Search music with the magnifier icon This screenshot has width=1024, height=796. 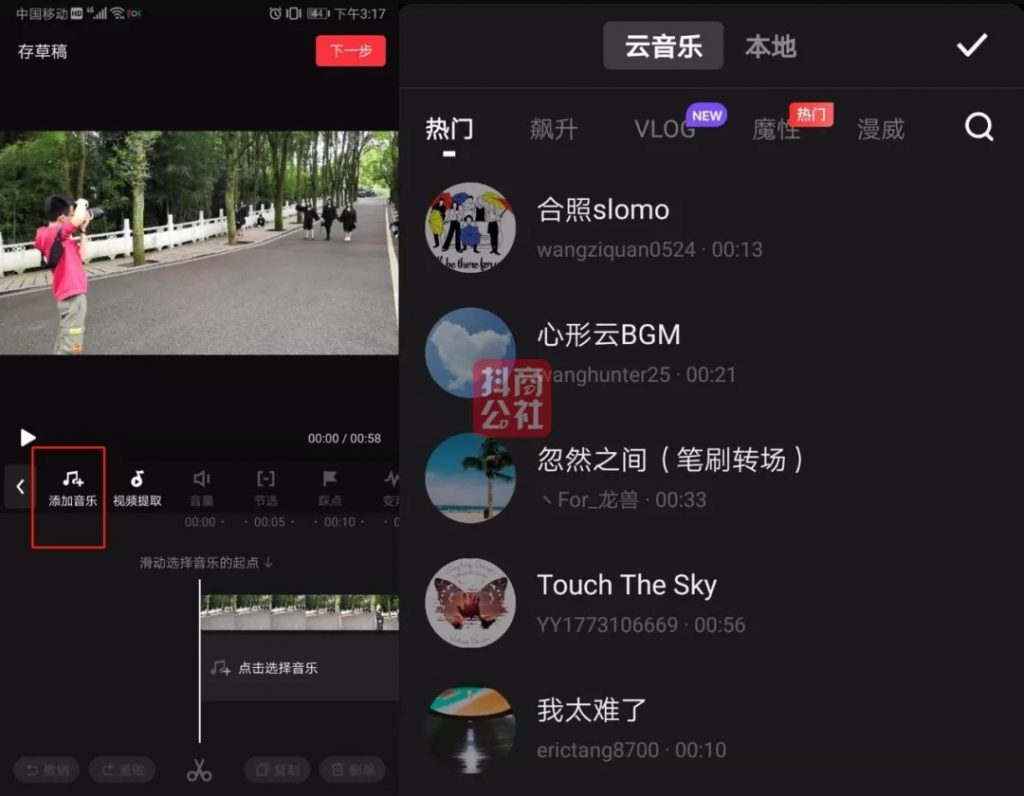(979, 127)
